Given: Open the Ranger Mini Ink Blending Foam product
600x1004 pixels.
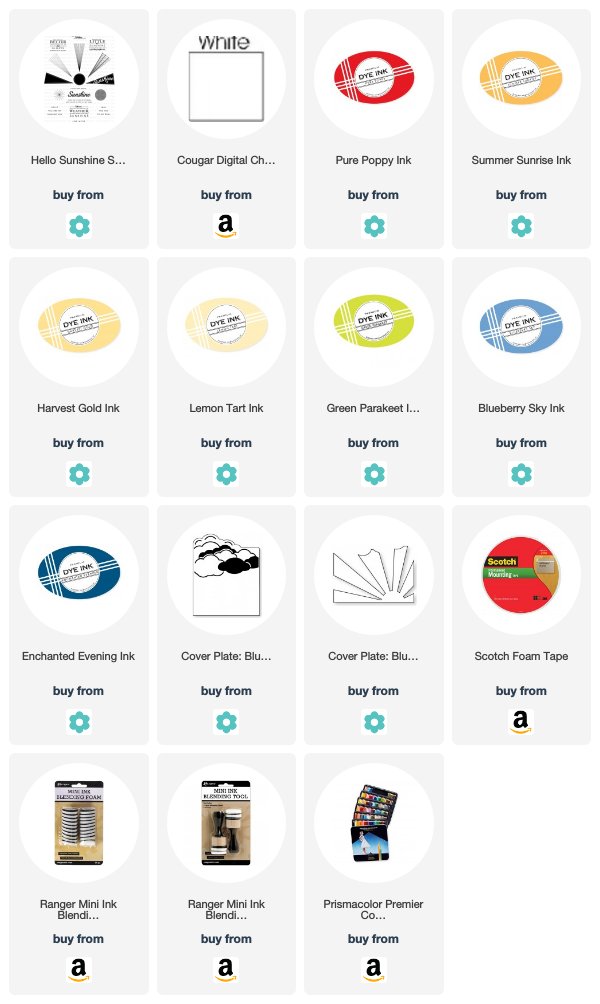Looking at the screenshot, I should tap(79, 822).
